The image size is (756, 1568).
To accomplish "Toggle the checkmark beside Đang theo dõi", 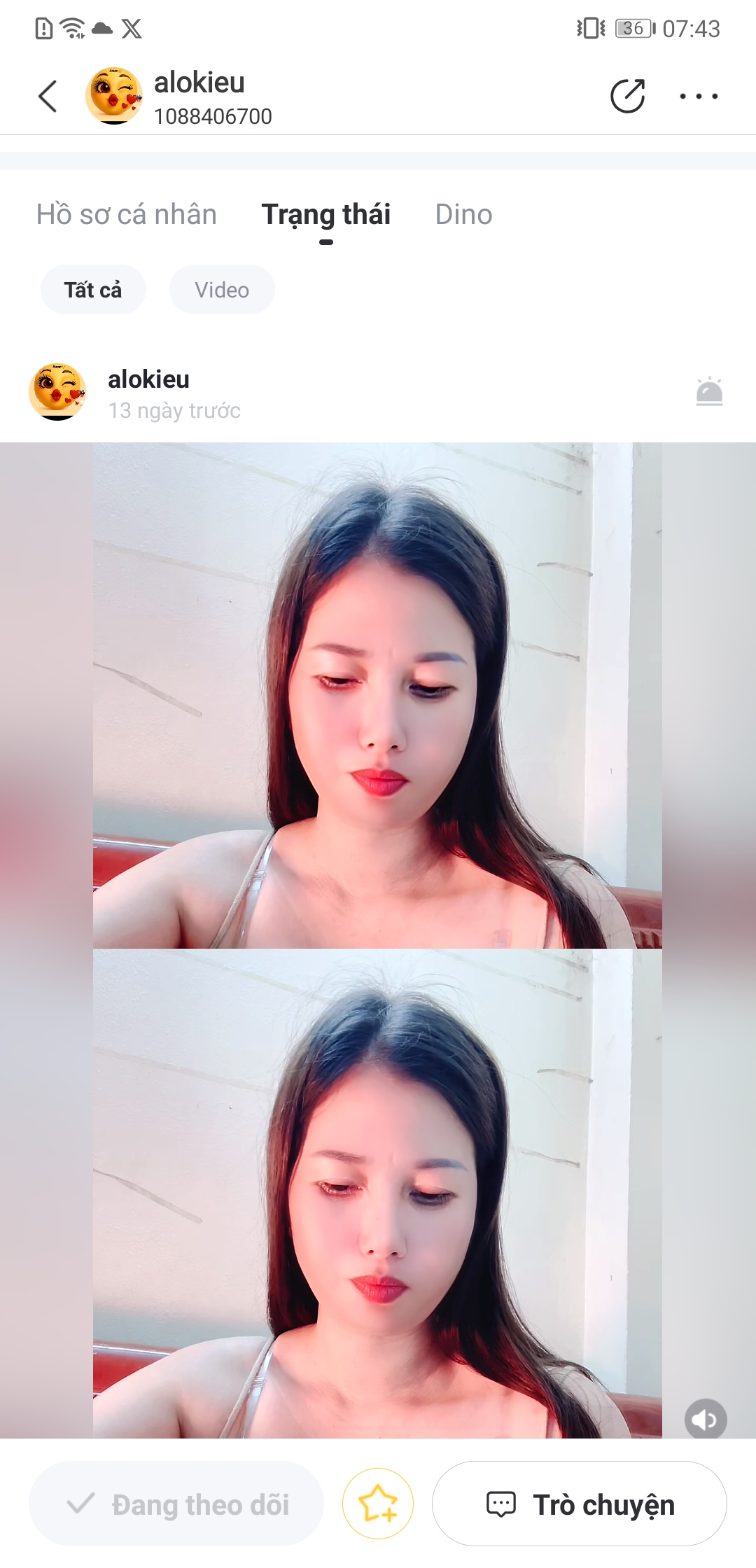I will (82, 1503).
